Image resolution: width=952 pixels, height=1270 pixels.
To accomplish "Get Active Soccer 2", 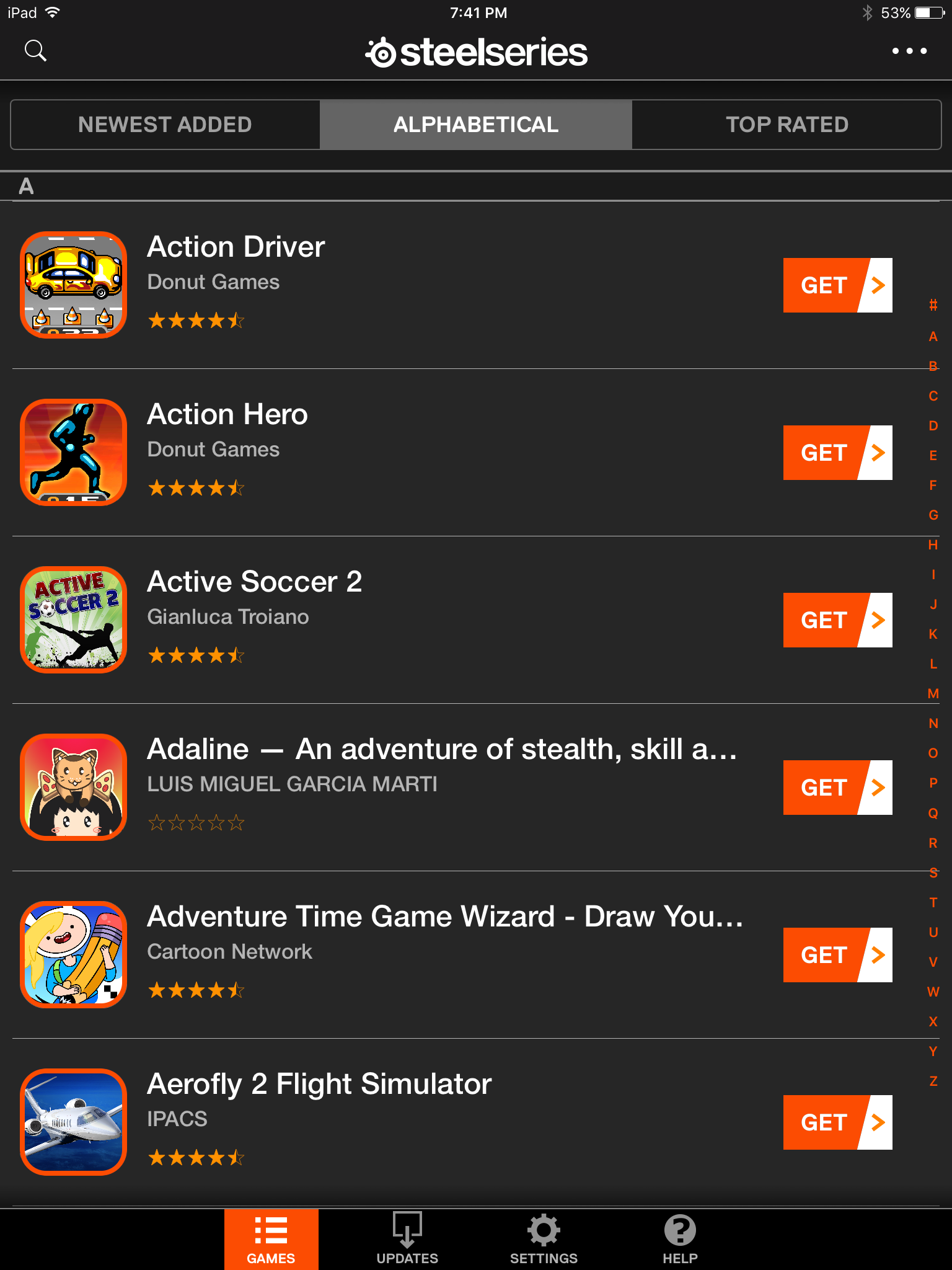I will pos(837,620).
